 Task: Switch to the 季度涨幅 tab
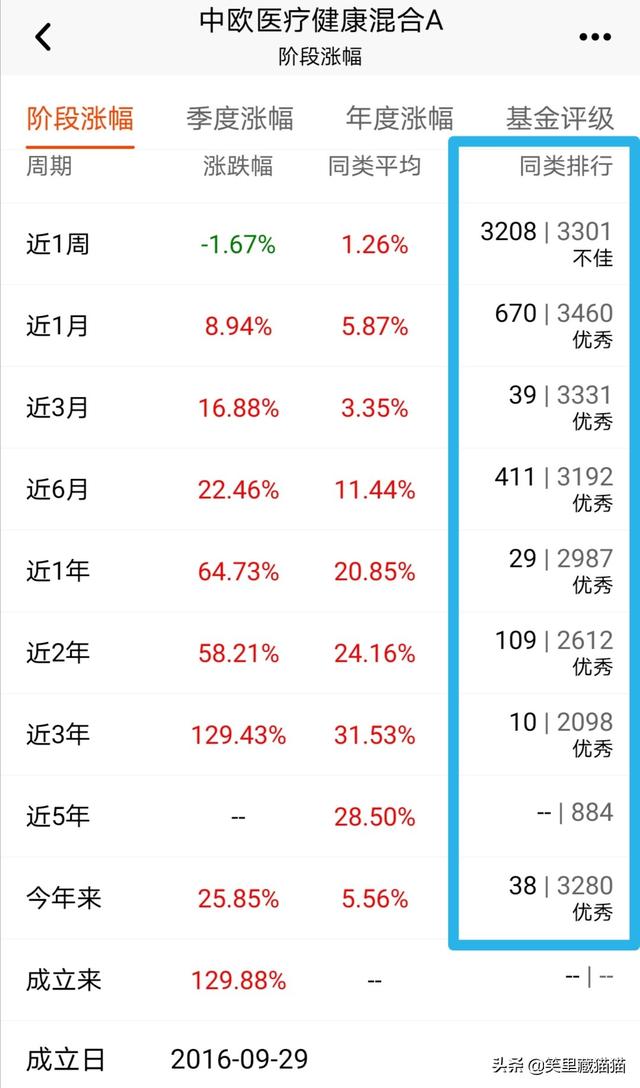240,119
